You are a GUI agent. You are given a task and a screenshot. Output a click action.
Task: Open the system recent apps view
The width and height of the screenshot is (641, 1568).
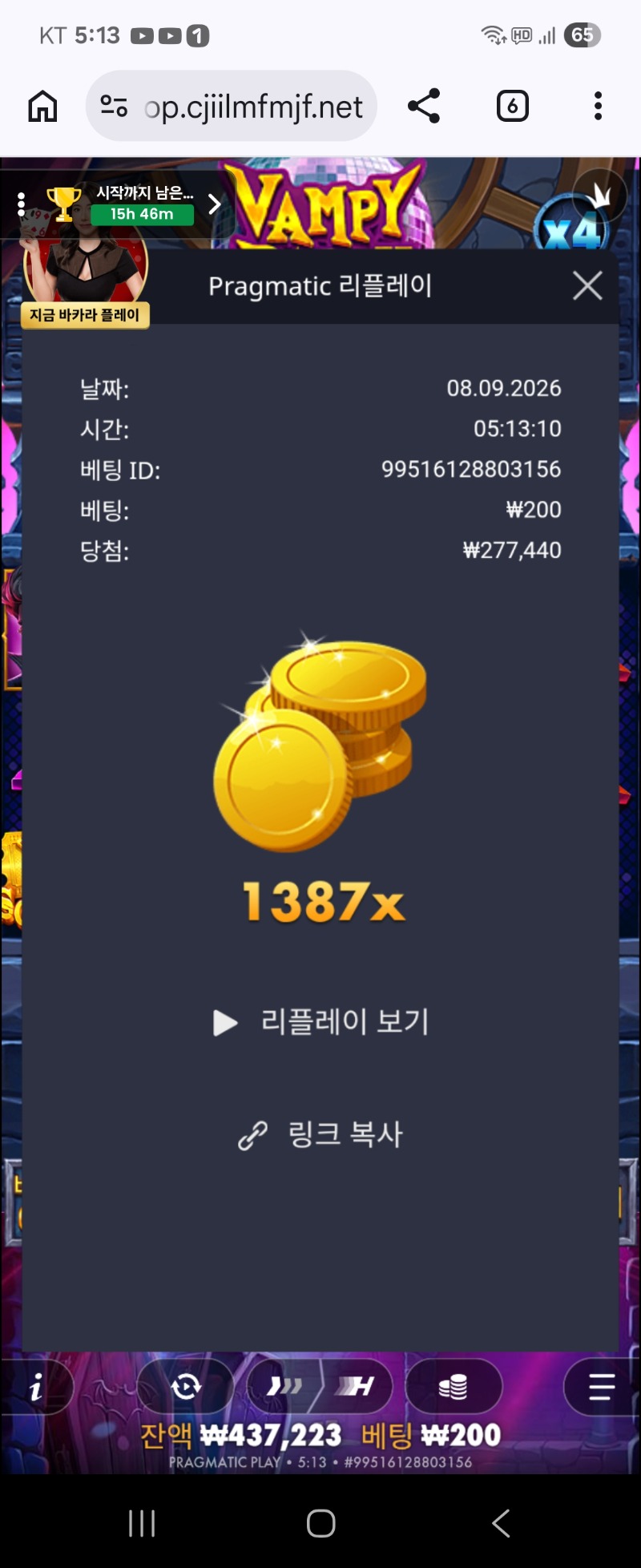pyautogui.click(x=142, y=1522)
